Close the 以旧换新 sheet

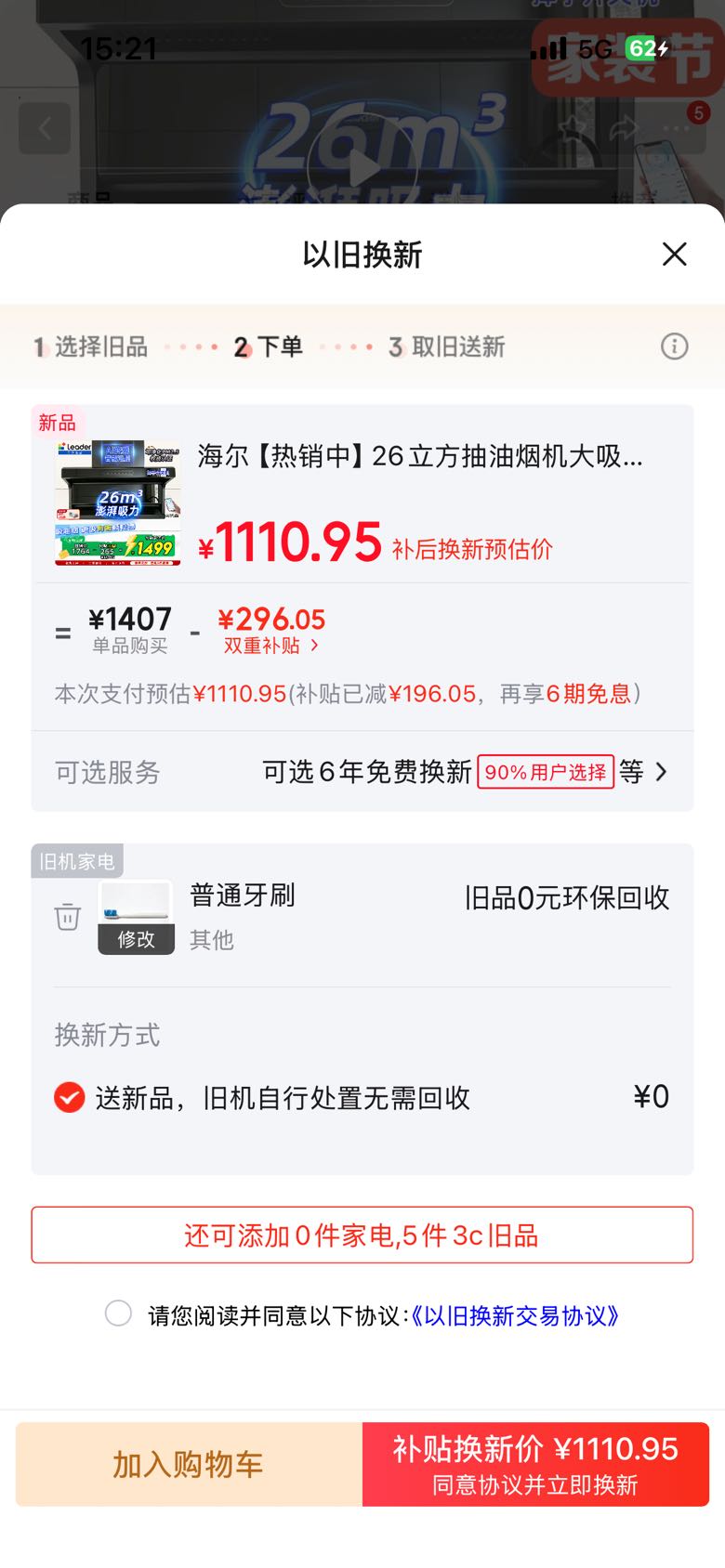tap(674, 255)
